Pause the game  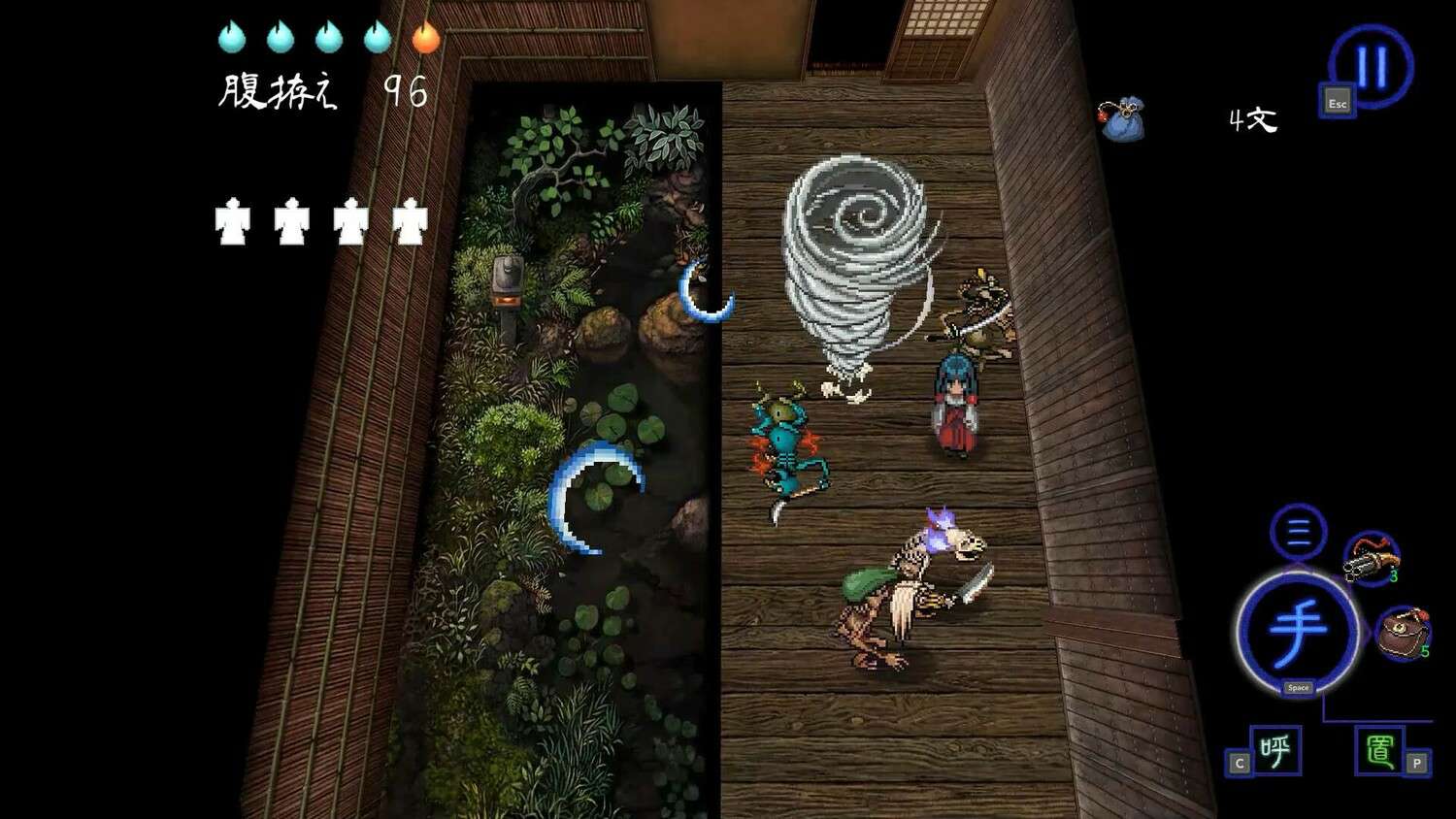[1372, 66]
